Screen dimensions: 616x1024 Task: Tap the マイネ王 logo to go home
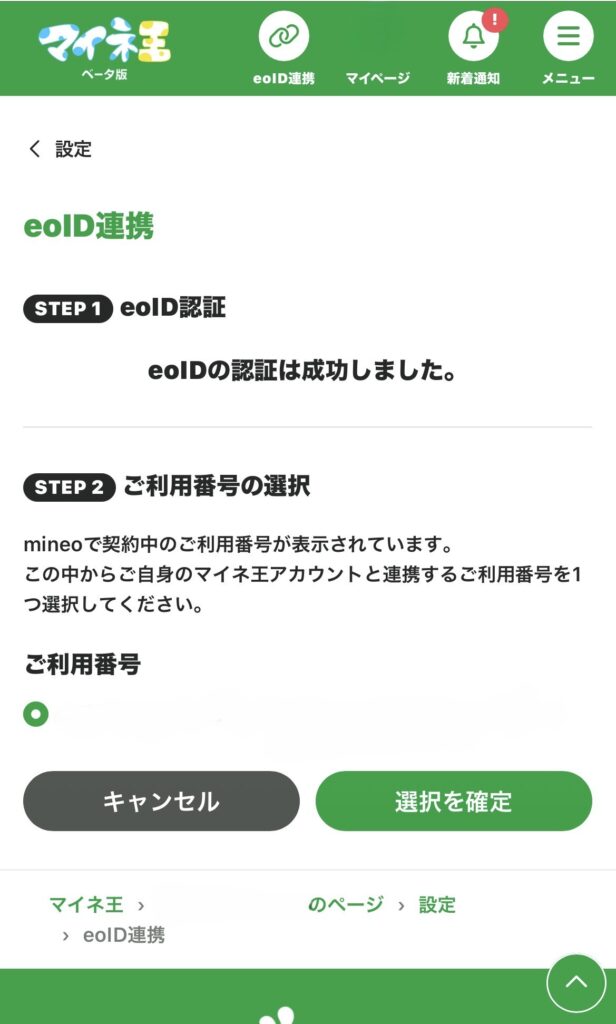point(105,45)
